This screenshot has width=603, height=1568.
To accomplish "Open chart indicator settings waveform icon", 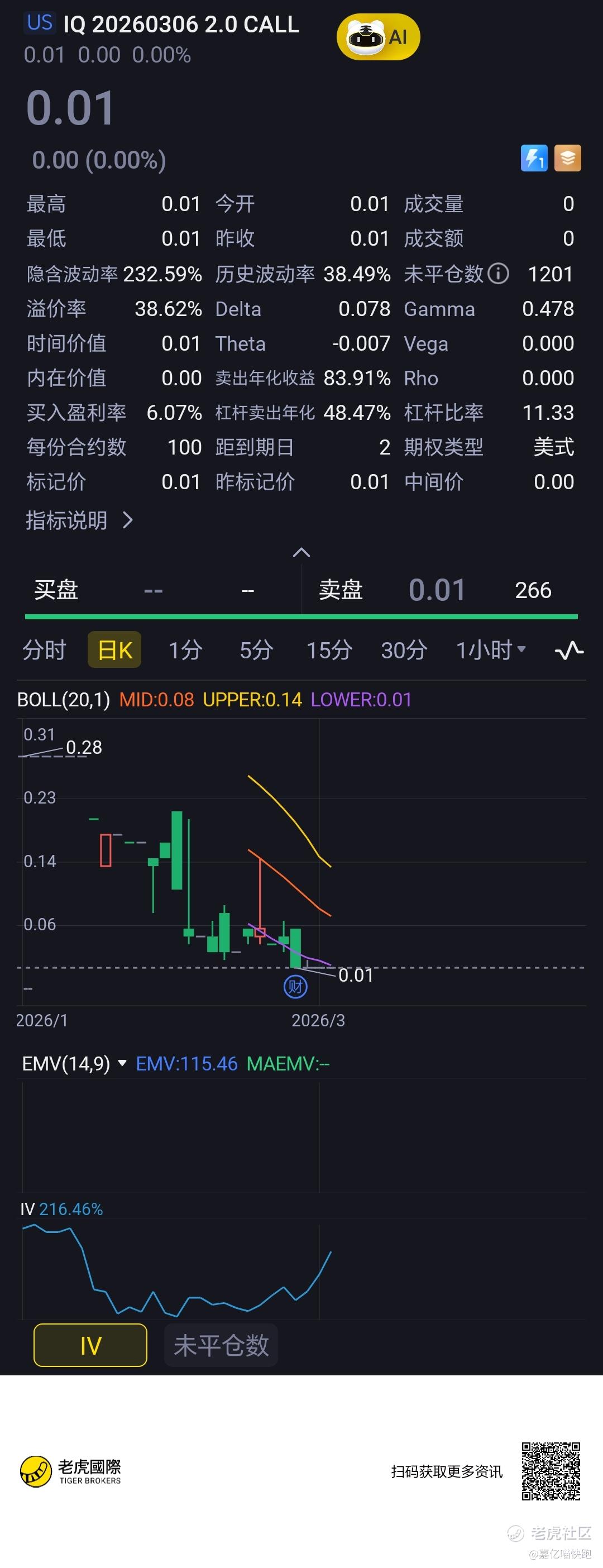I will 569,650.
